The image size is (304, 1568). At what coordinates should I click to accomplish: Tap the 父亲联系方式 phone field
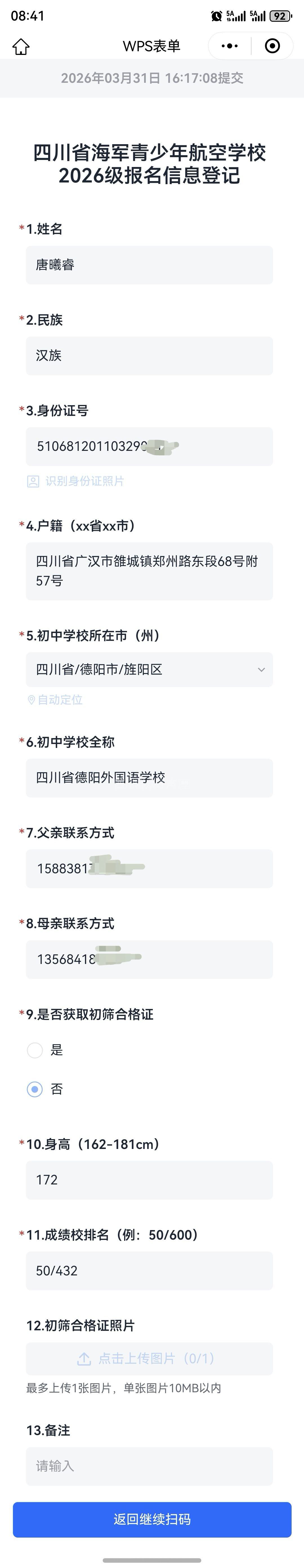tap(149, 868)
